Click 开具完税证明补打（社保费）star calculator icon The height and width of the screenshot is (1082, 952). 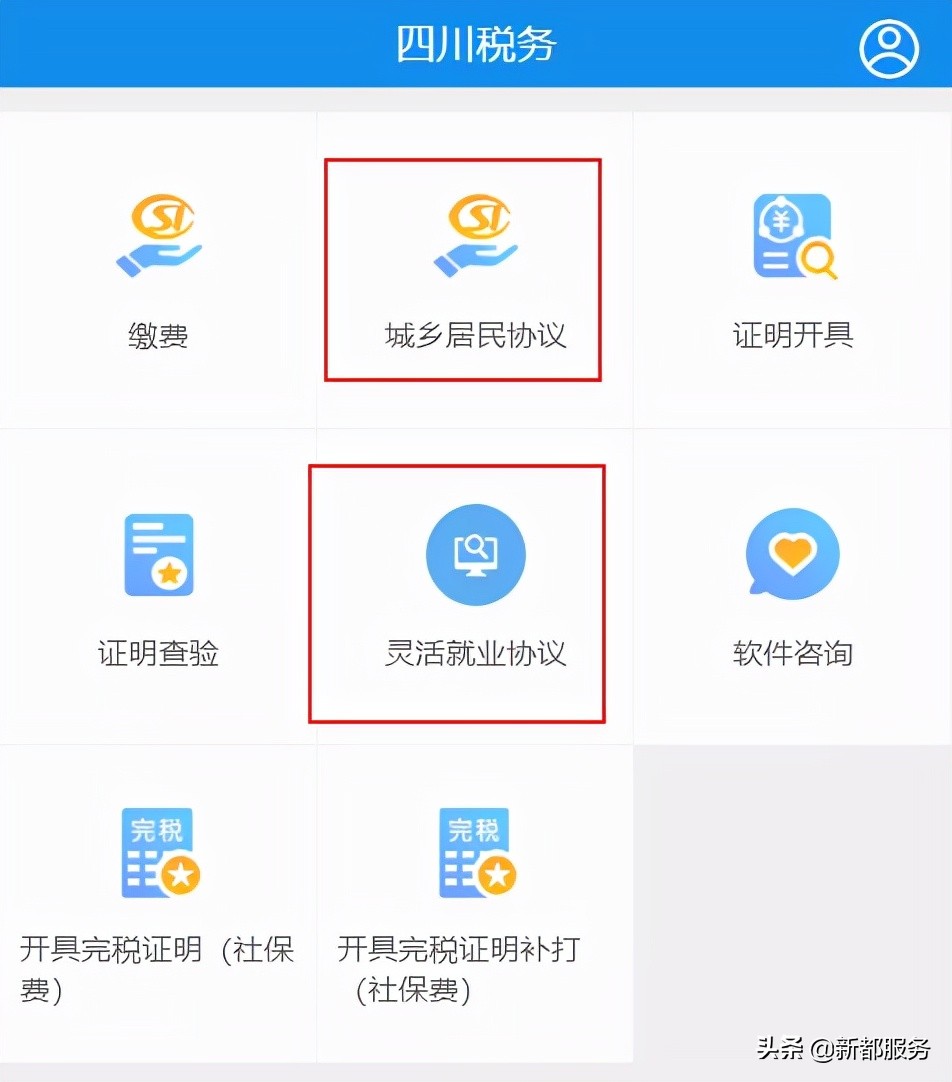point(476,851)
